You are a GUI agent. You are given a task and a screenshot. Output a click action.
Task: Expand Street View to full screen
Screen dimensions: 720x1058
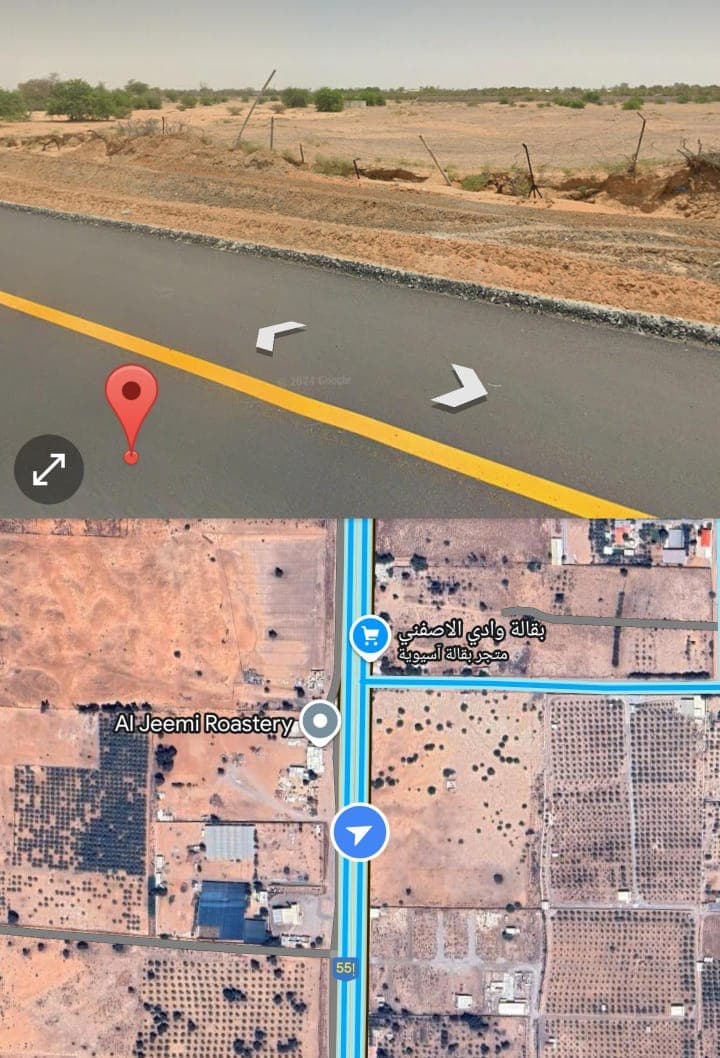[x=49, y=469]
